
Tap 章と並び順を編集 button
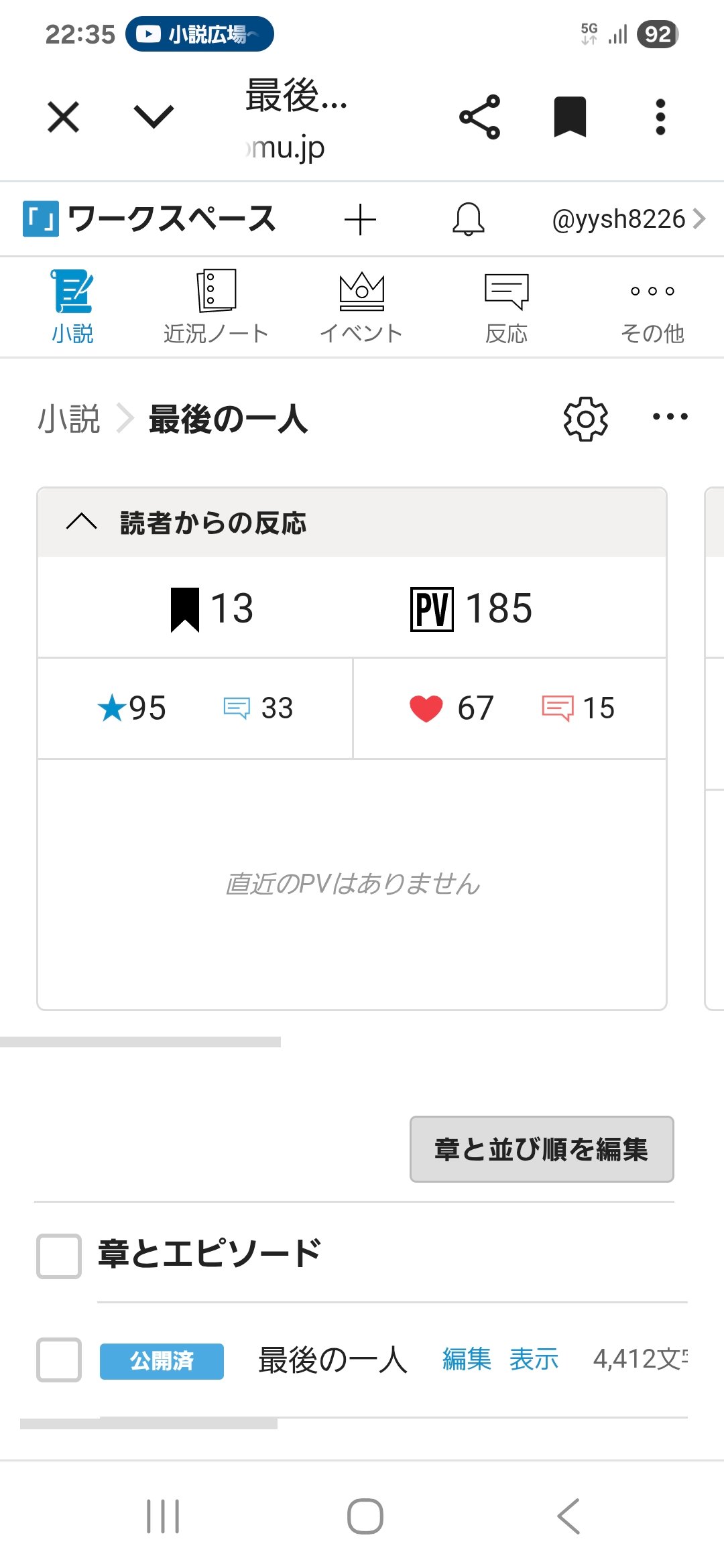542,1149
